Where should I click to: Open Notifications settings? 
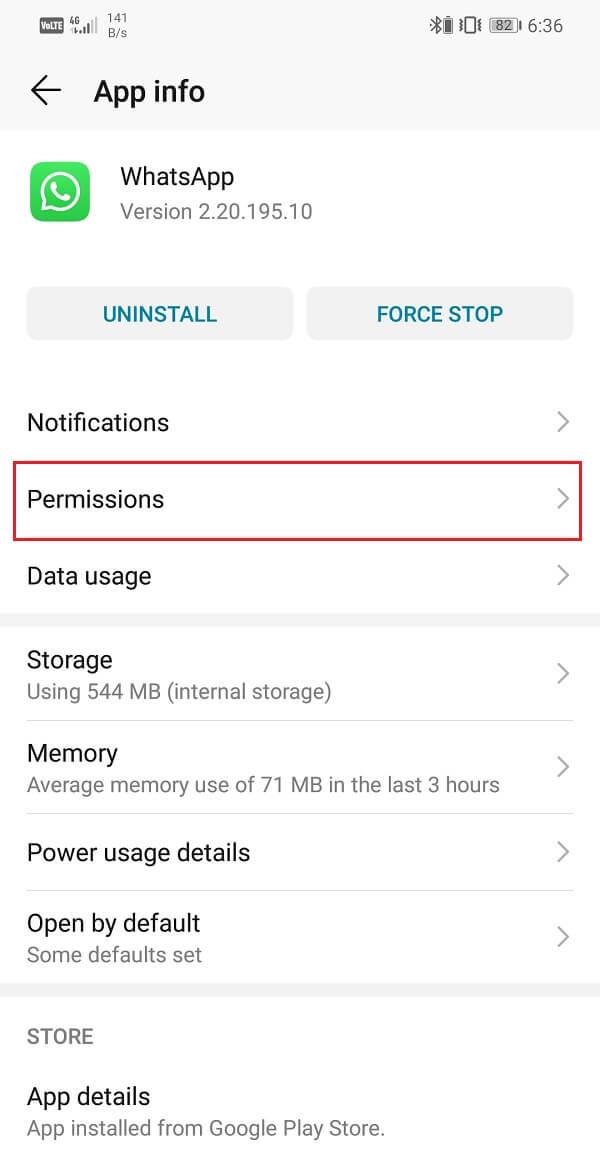tap(298, 422)
